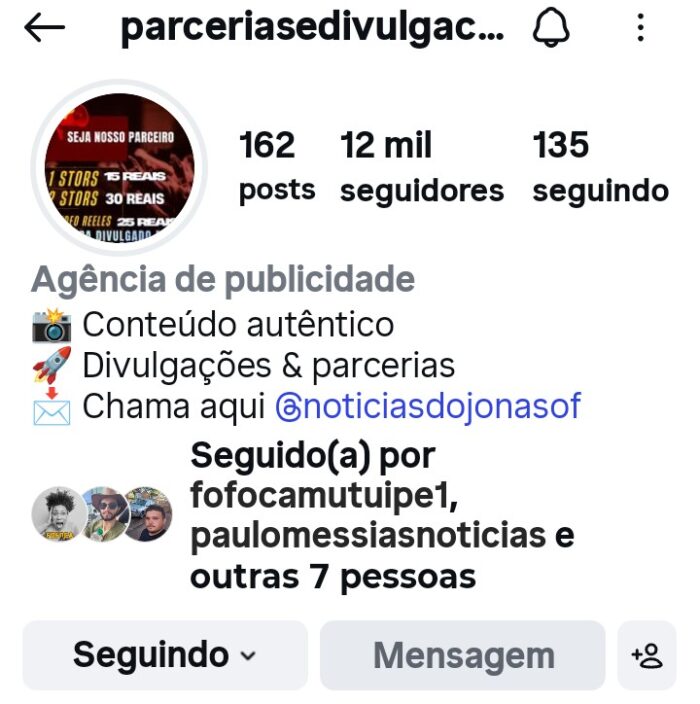700x704 pixels.
Task: Show suggested accounts with add-person icon
Action: click(647, 656)
